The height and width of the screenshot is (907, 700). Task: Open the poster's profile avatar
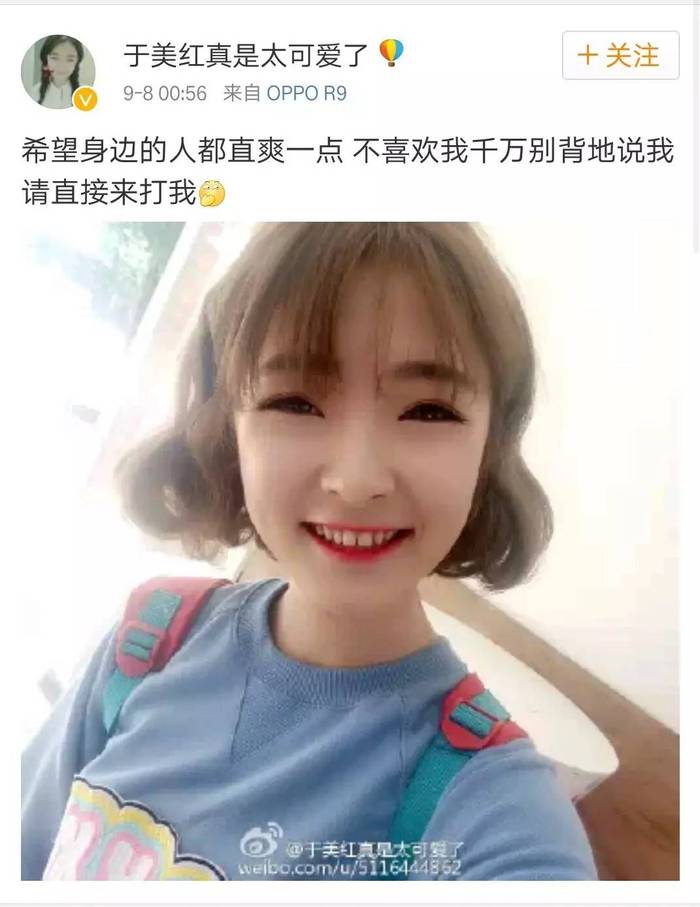pyautogui.click(x=58, y=71)
